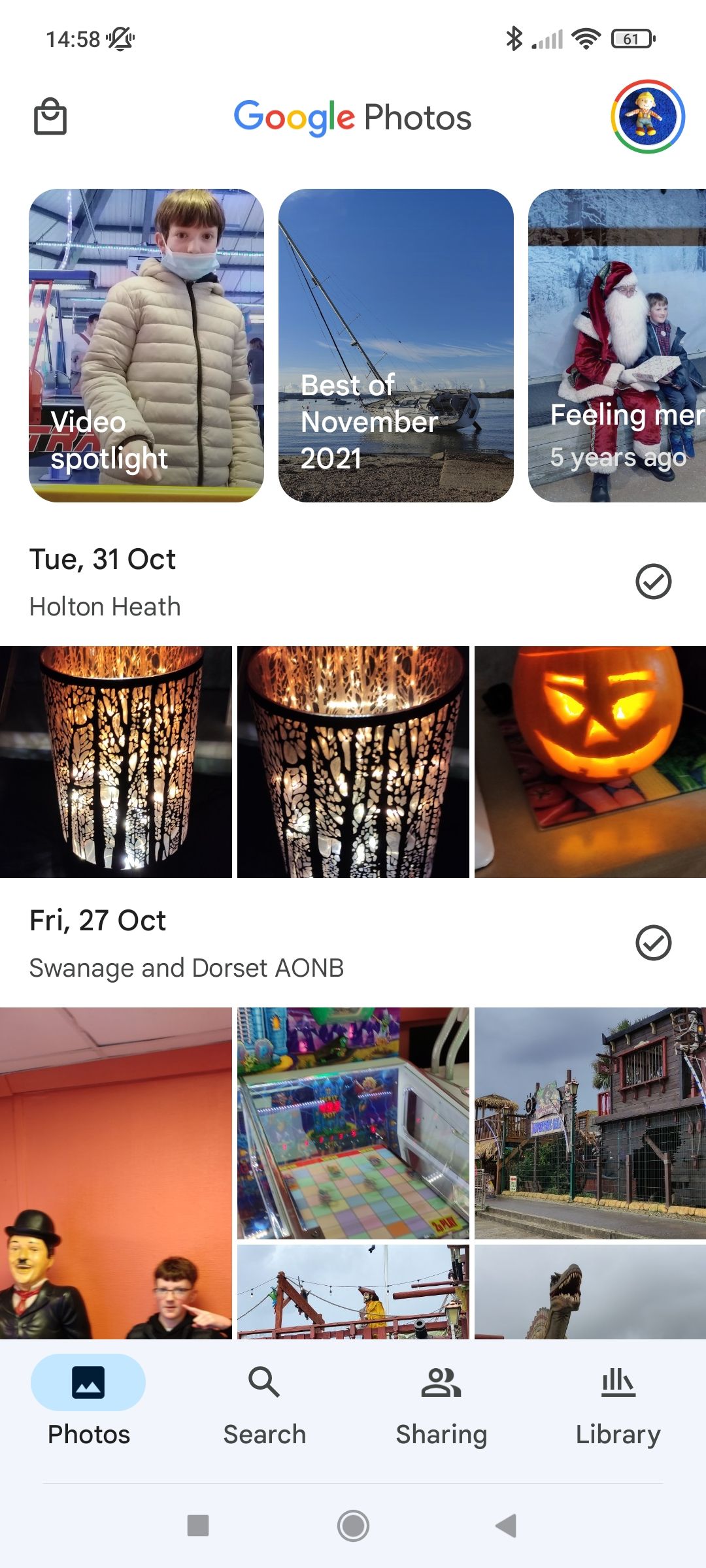Viewport: 706px width, 1568px height.
Task: View the wooden western building photo
Action: (590, 1123)
